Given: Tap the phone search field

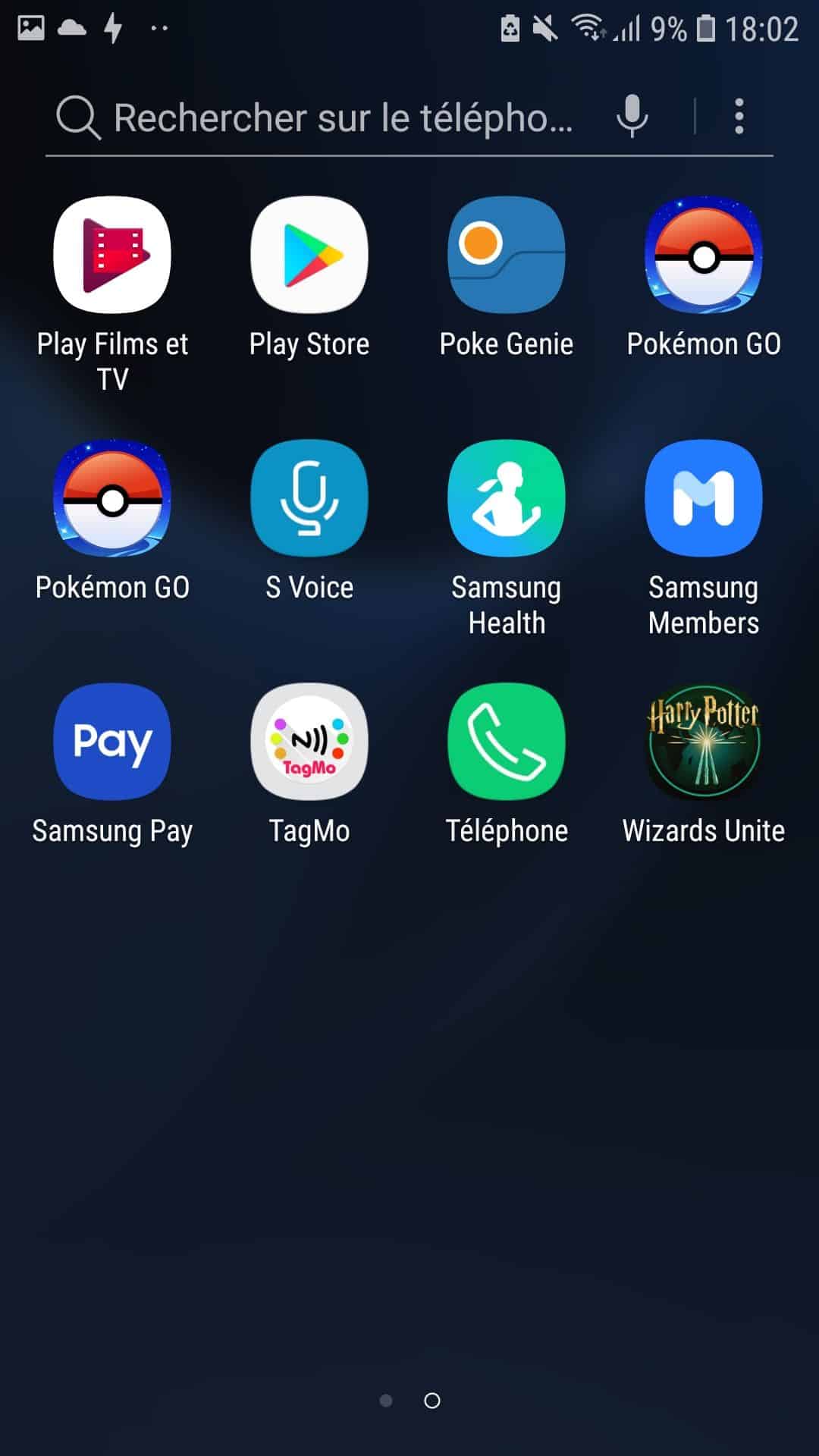Looking at the screenshot, I should 341,118.
